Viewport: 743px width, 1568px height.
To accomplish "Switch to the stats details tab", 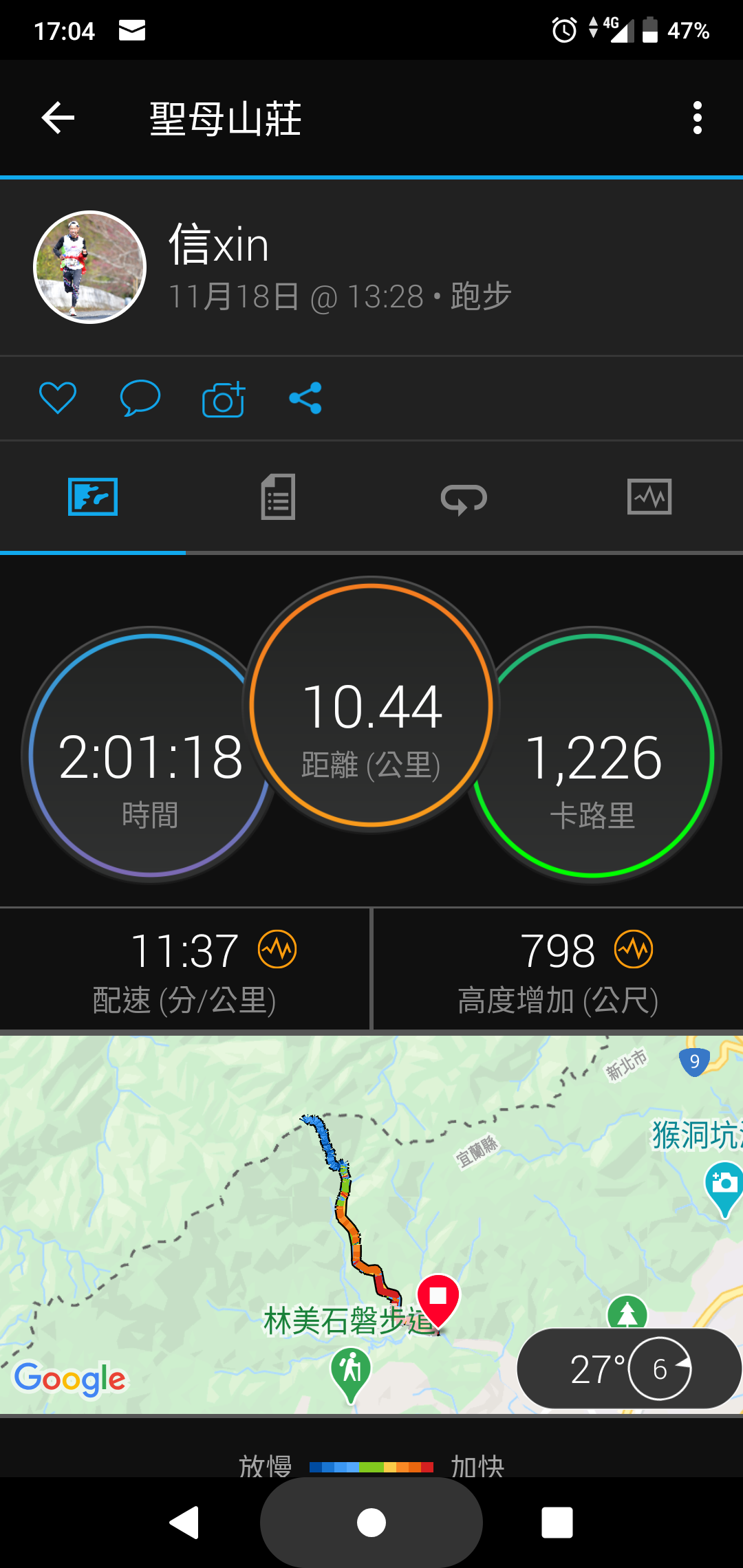I will pos(278,497).
